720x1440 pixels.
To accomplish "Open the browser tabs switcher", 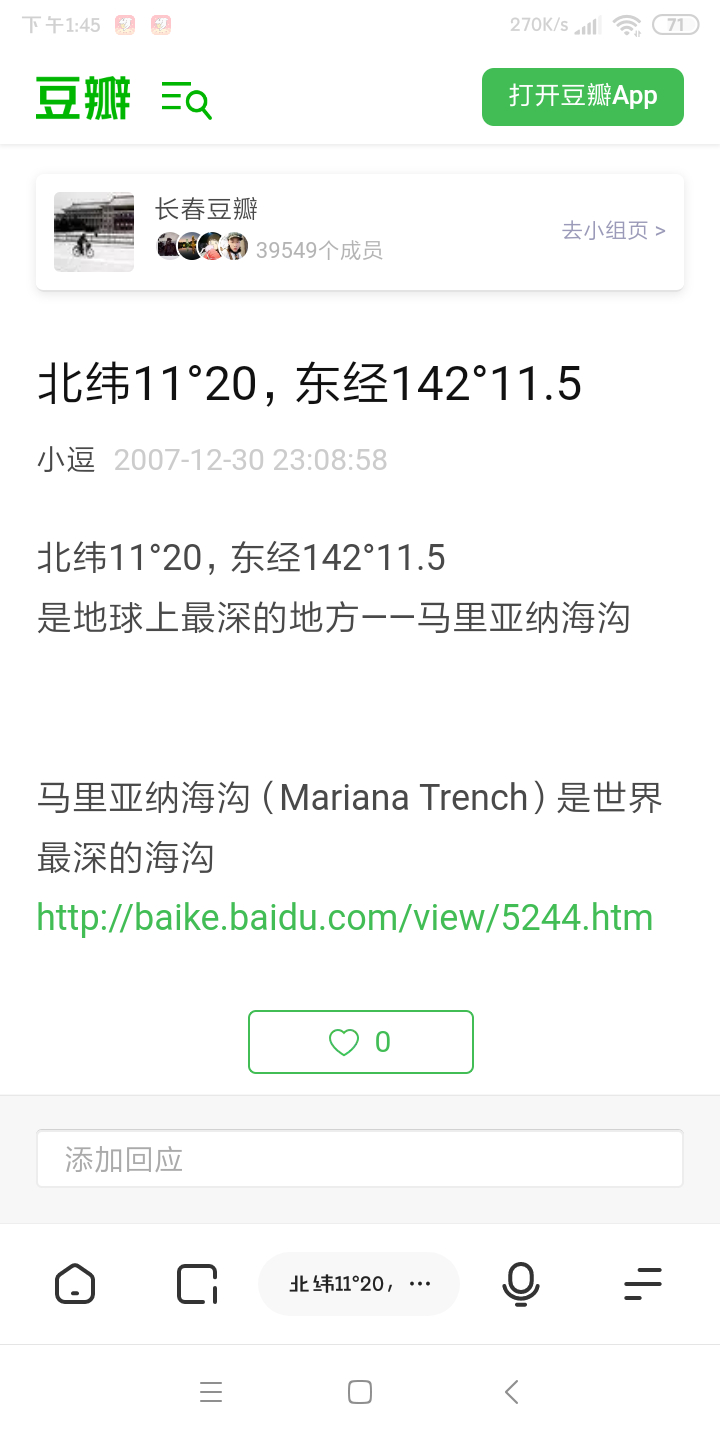I will tap(197, 1284).
